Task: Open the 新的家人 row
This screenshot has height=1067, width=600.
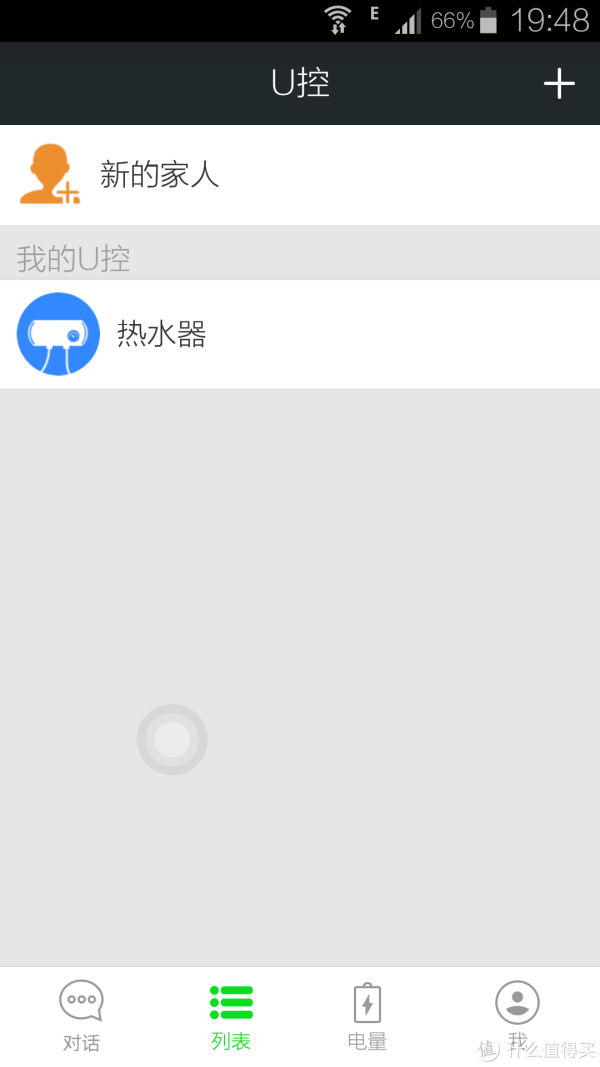Action: tap(300, 175)
